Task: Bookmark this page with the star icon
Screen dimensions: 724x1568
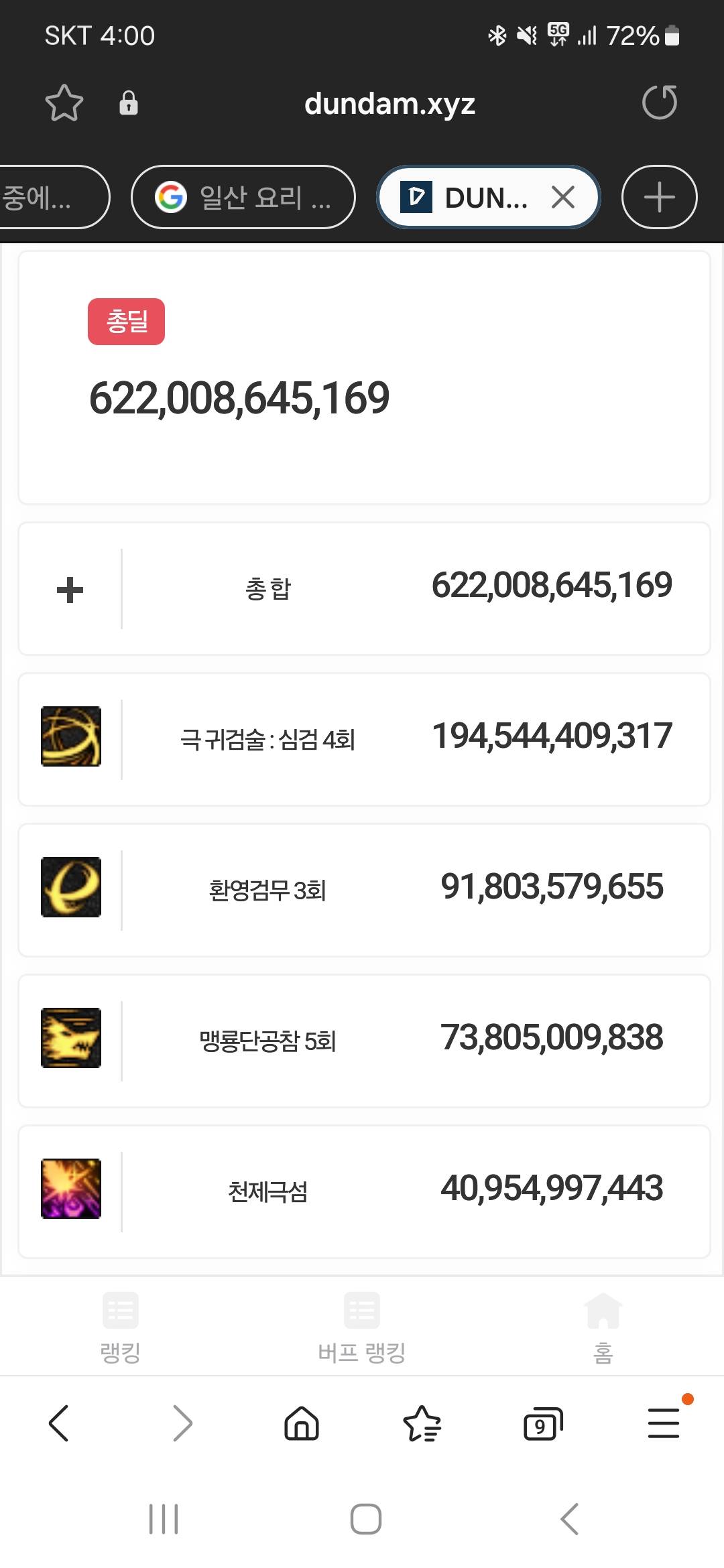Action: coord(64,103)
